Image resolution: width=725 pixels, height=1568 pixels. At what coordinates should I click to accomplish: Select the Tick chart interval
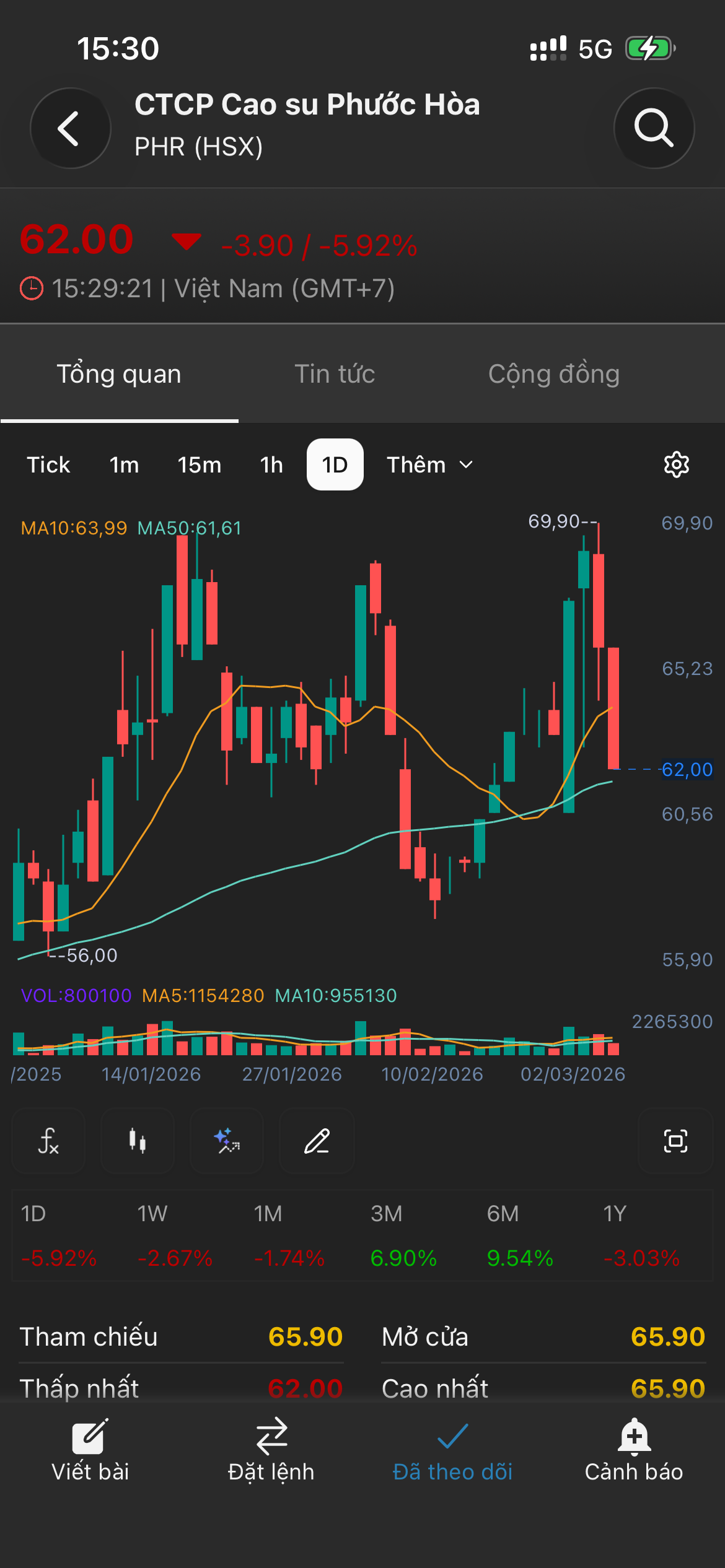tap(48, 465)
